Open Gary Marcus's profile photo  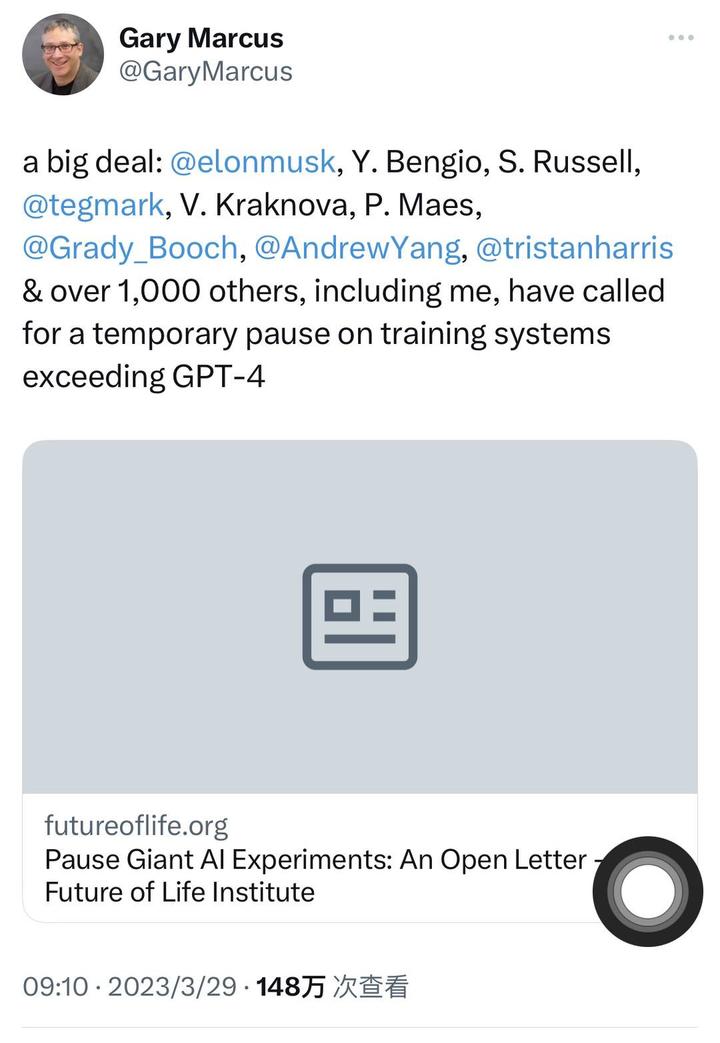(63, 54)
